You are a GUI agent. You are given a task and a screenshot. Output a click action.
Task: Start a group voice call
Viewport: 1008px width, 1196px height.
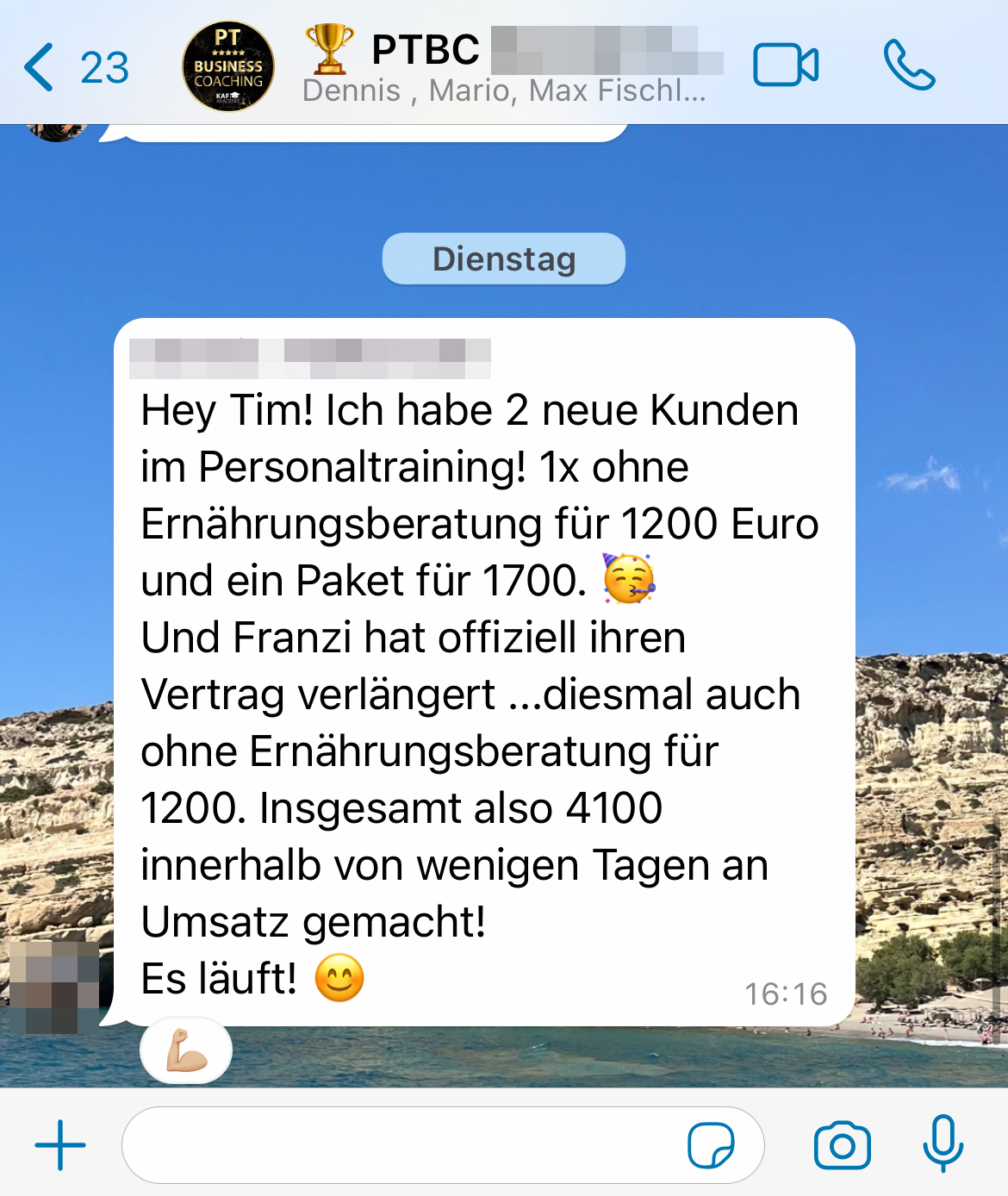click(909, 65)
